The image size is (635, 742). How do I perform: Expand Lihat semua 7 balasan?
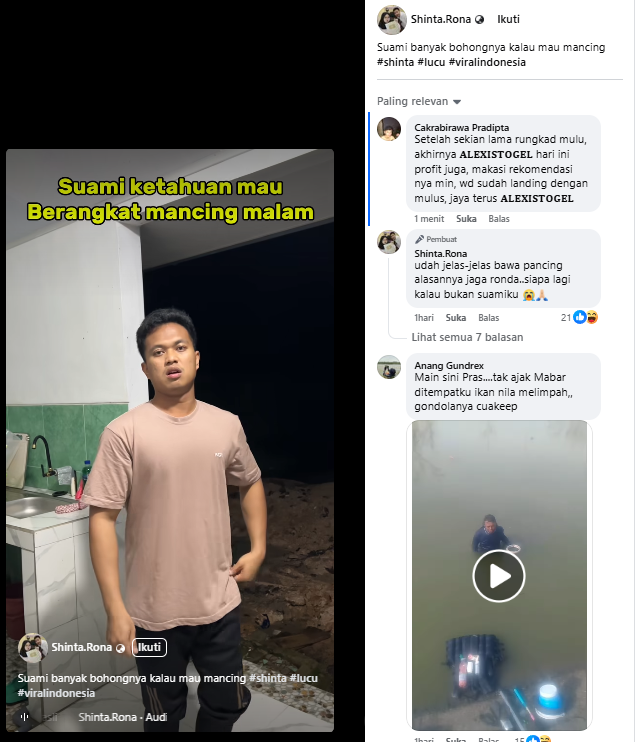[x=467, y=337]
